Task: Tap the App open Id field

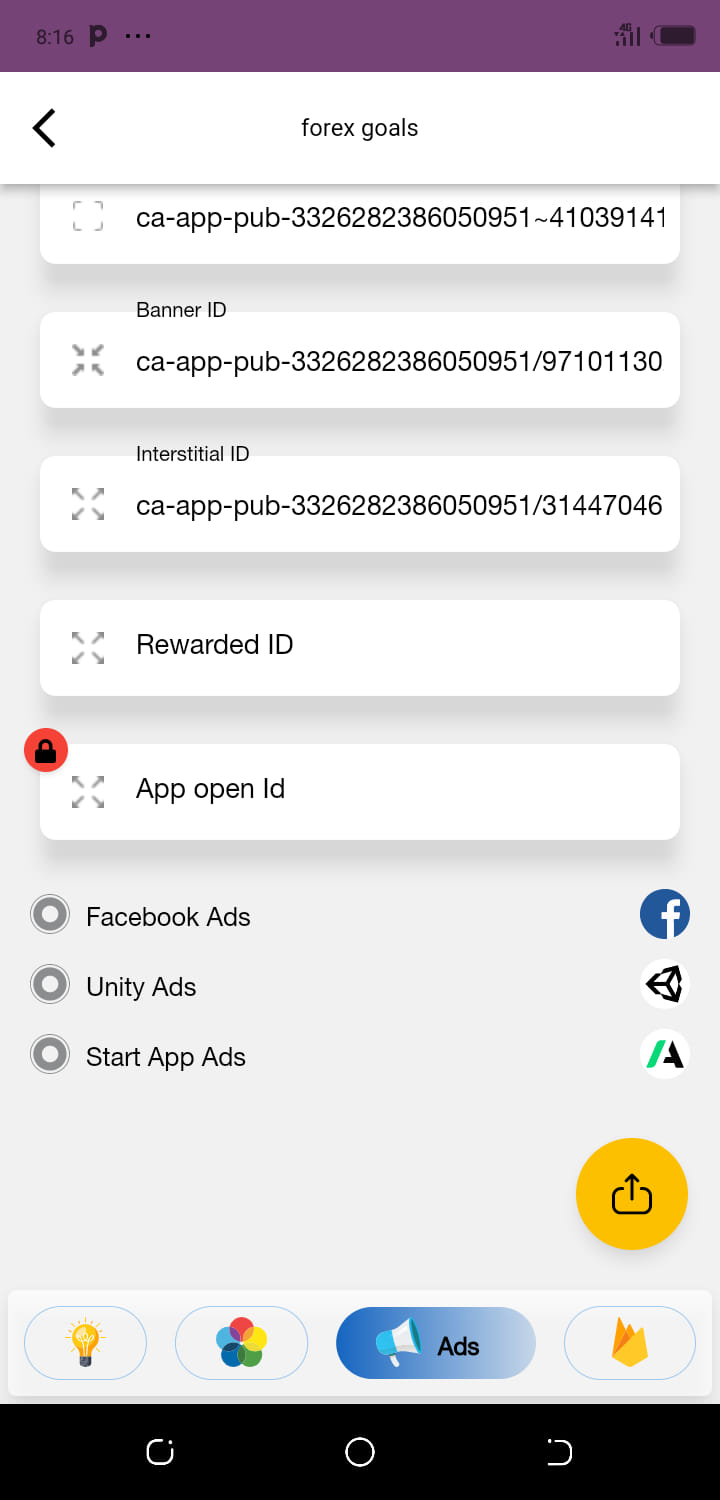Action: click(x=360, y=792)
